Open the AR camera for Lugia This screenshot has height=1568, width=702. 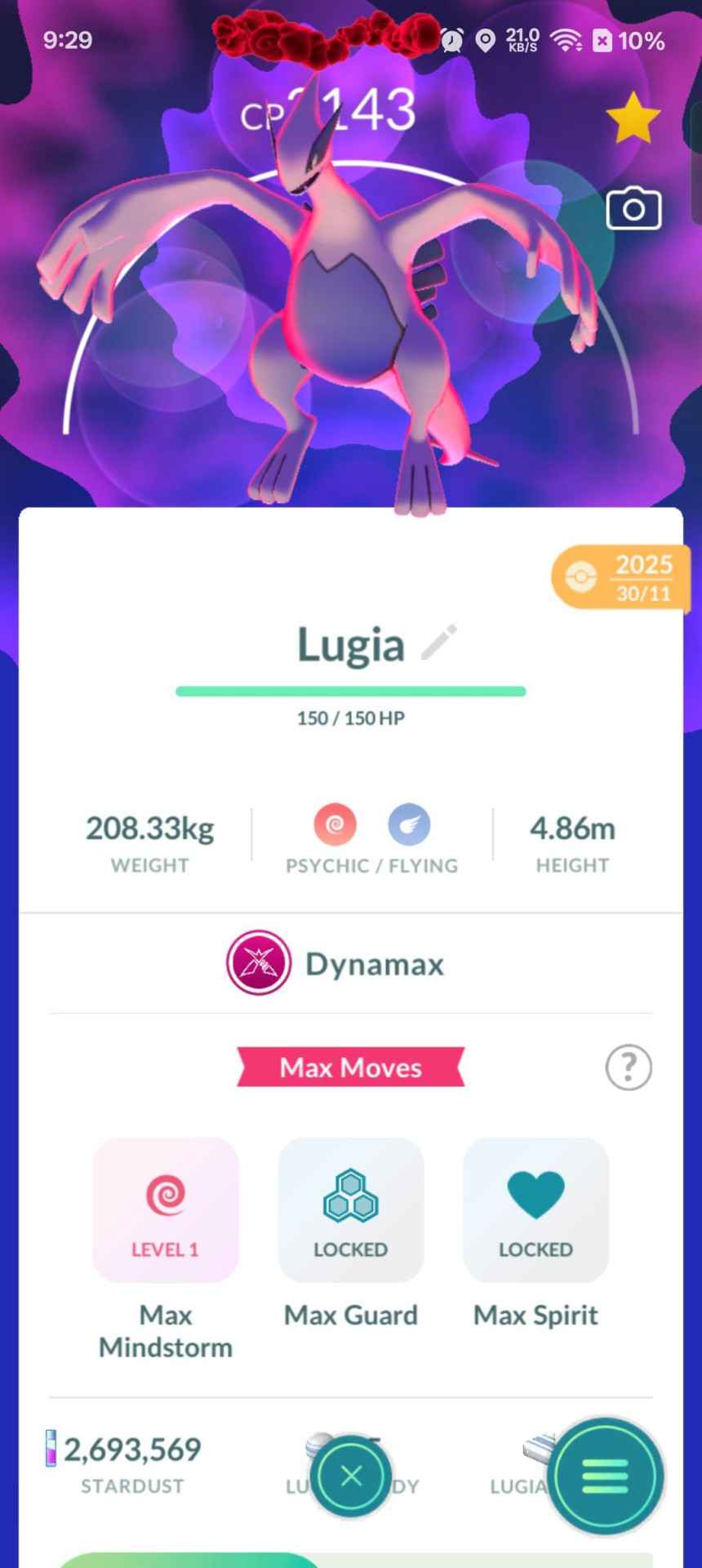633,209
